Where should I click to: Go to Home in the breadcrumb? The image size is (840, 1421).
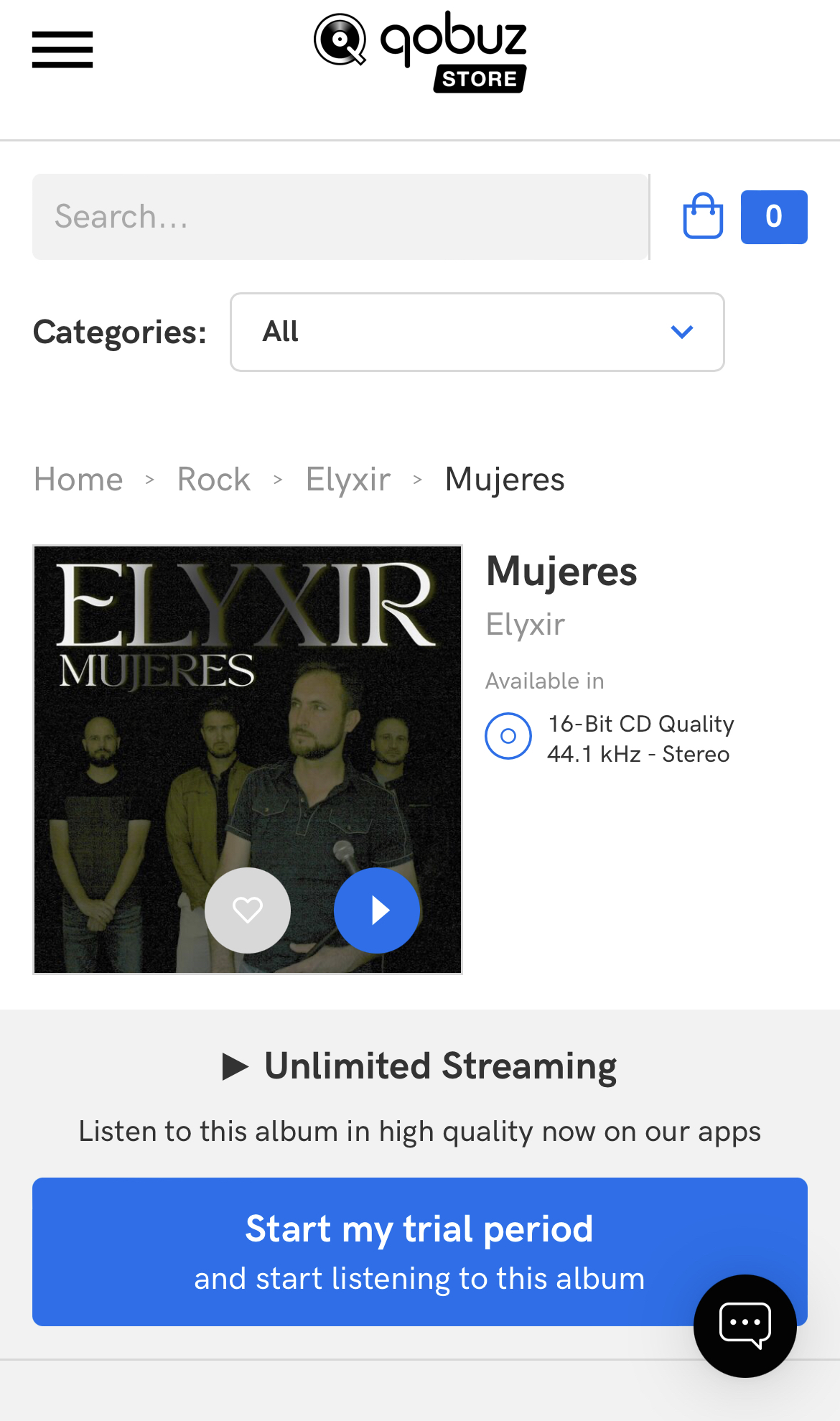pos(79,479)
